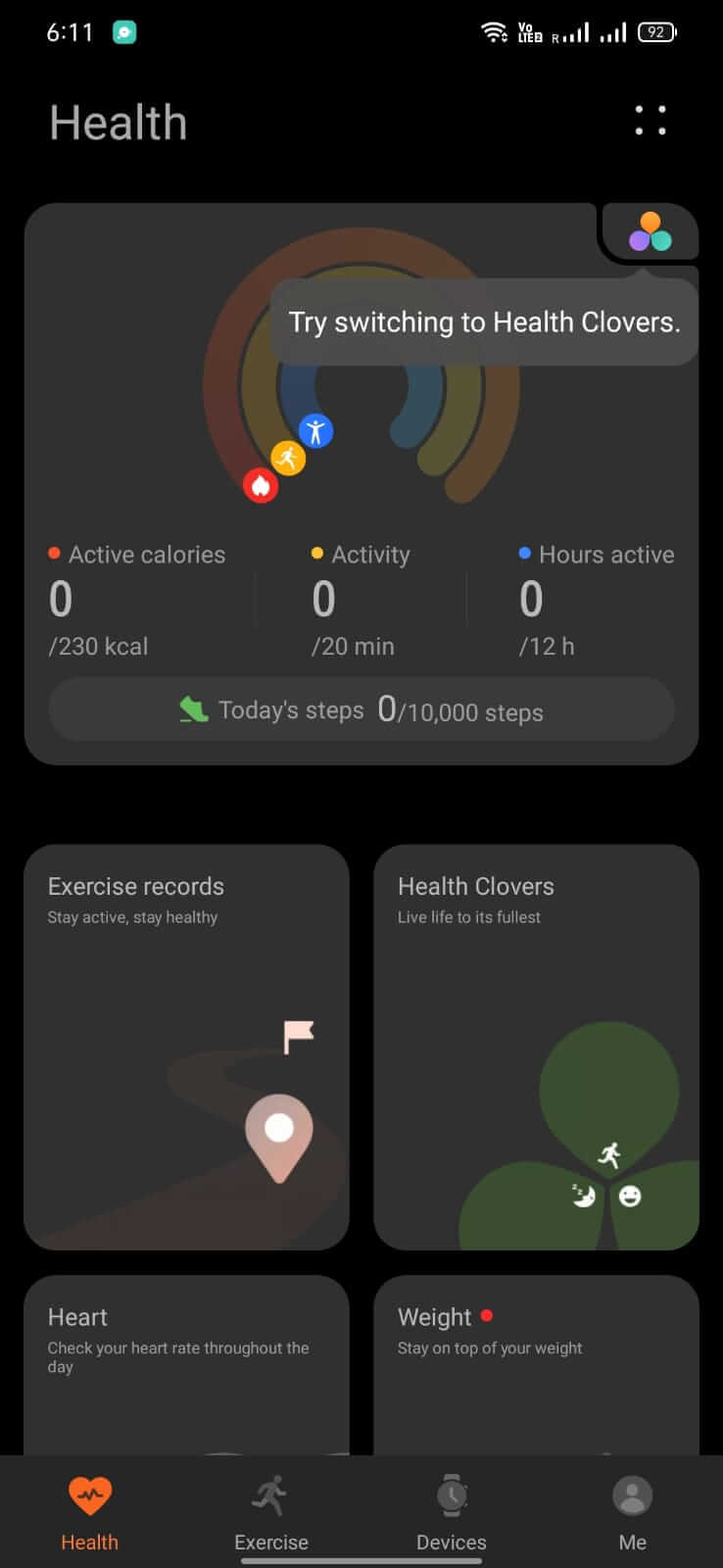Open the more options menu for Health
The image size is (723, 1568).
pos(651,122)
